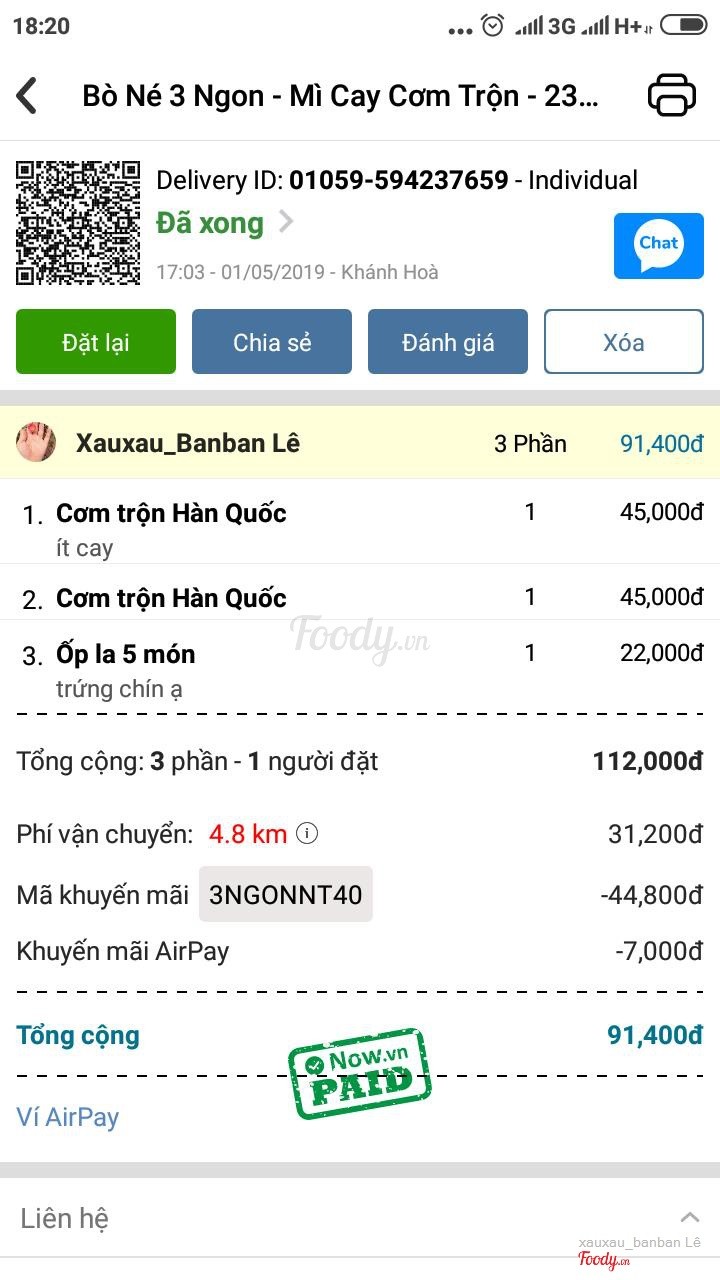
Task: Open the Đã xong status details
Action: click(225, 223)
